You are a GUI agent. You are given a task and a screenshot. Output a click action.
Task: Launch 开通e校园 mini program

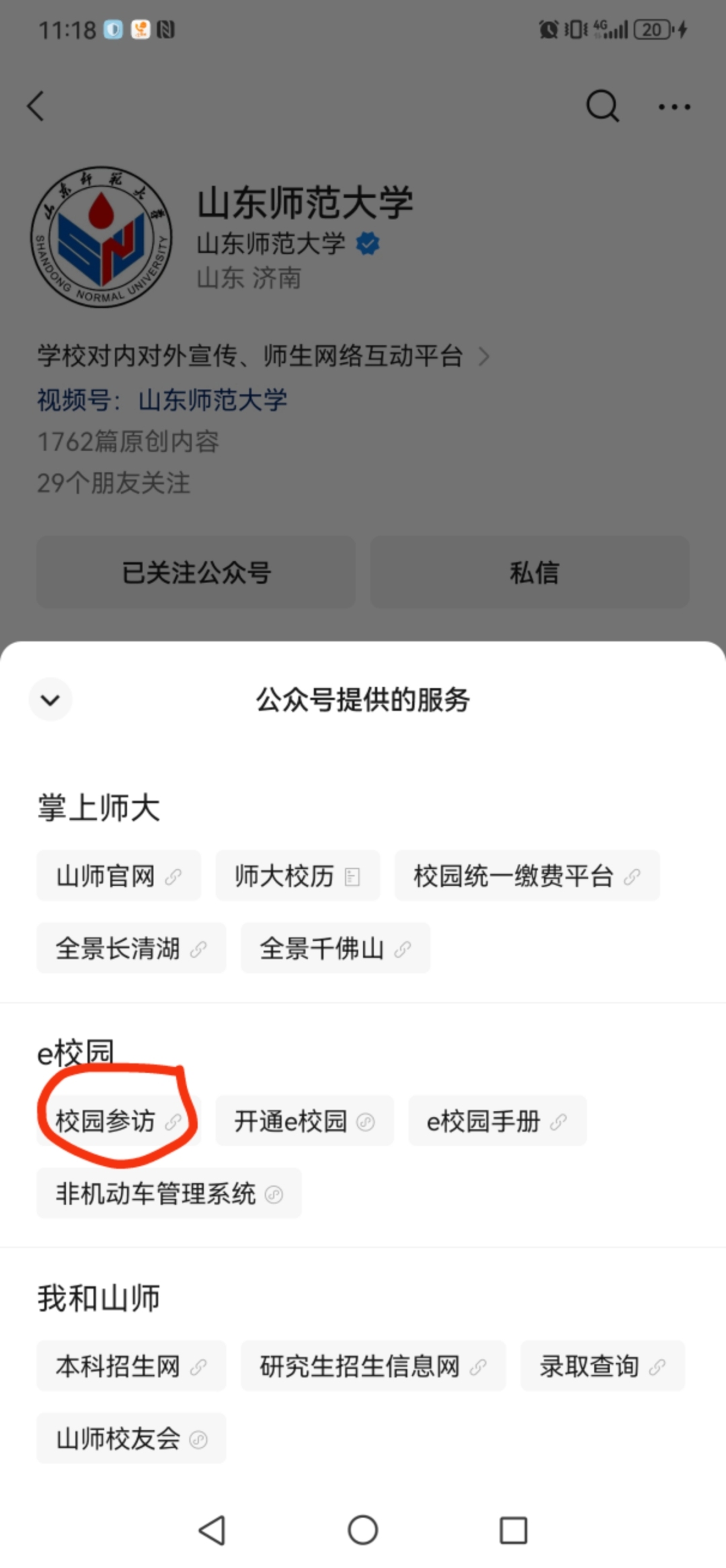[304, 1121]
